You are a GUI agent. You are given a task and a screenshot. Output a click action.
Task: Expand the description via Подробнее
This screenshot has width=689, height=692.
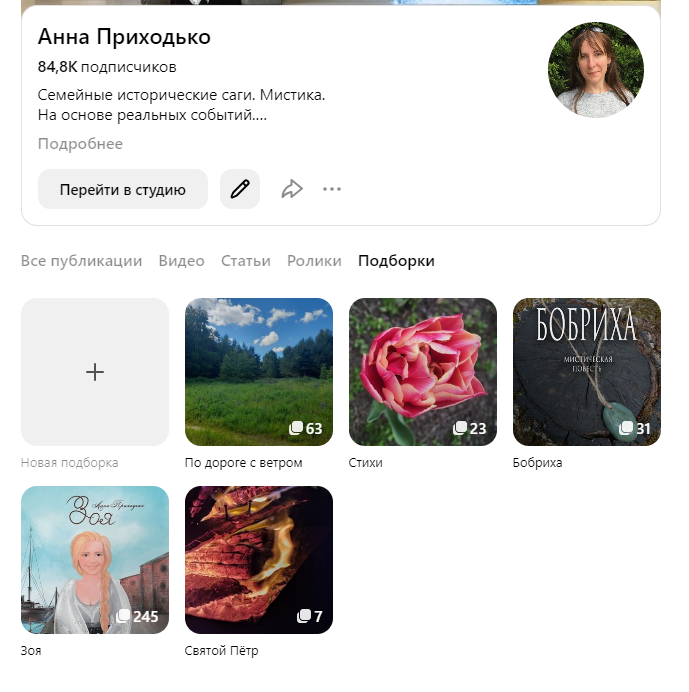click(80, 144)
